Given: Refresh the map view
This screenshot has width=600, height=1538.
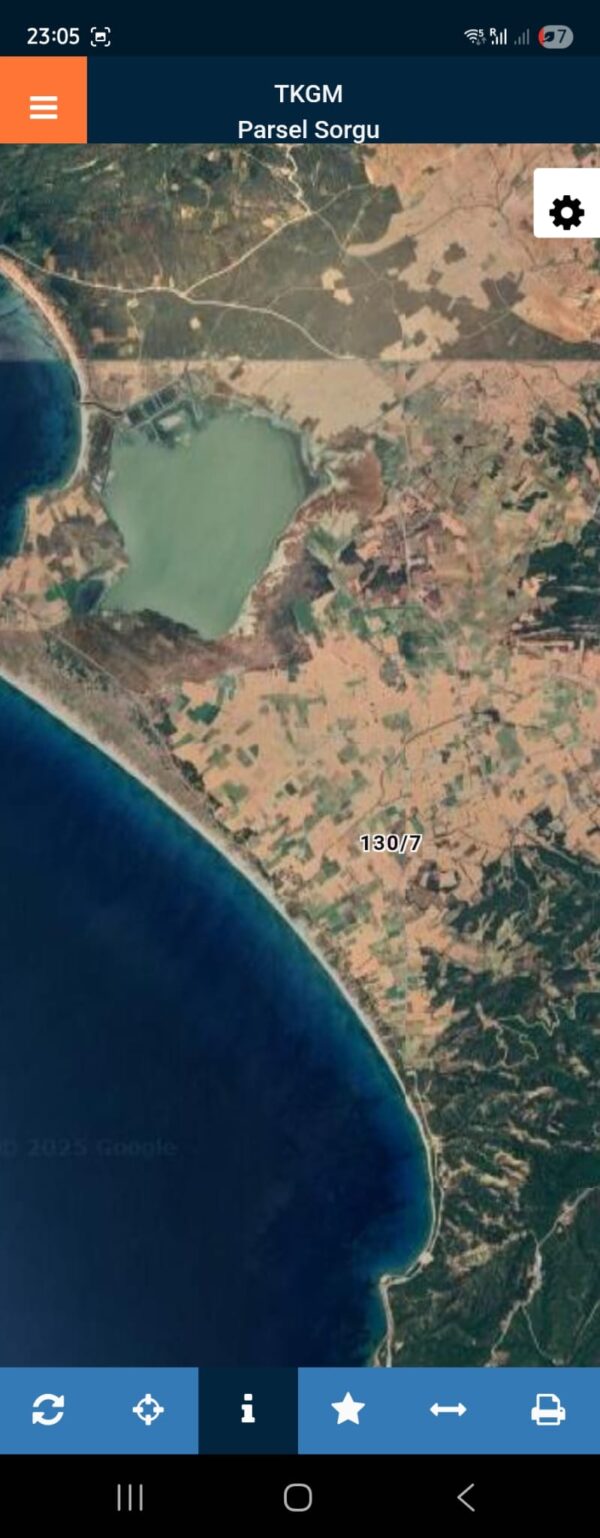Looking at the screenshot, I should pyautogui.click(x=48, y=1410).
